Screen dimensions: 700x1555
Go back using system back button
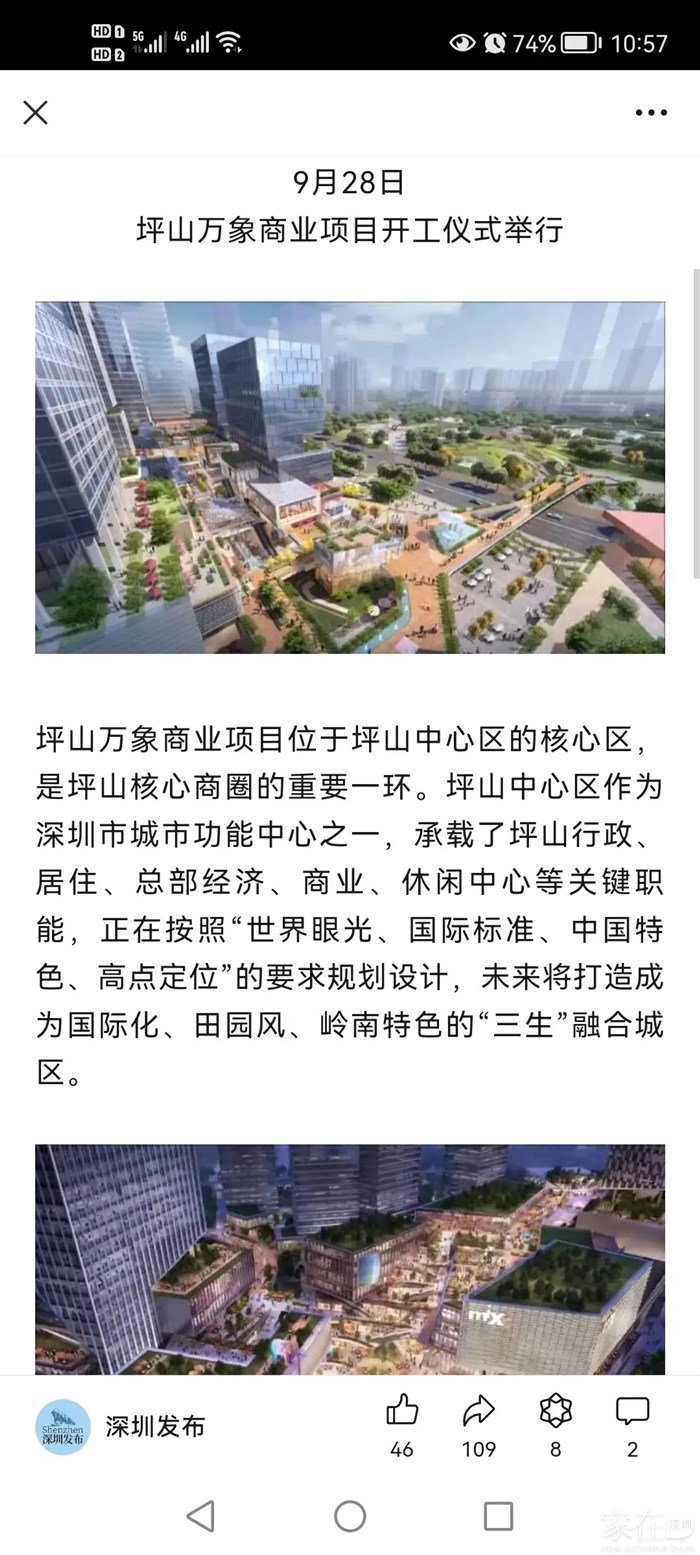tap(201, 1516)
